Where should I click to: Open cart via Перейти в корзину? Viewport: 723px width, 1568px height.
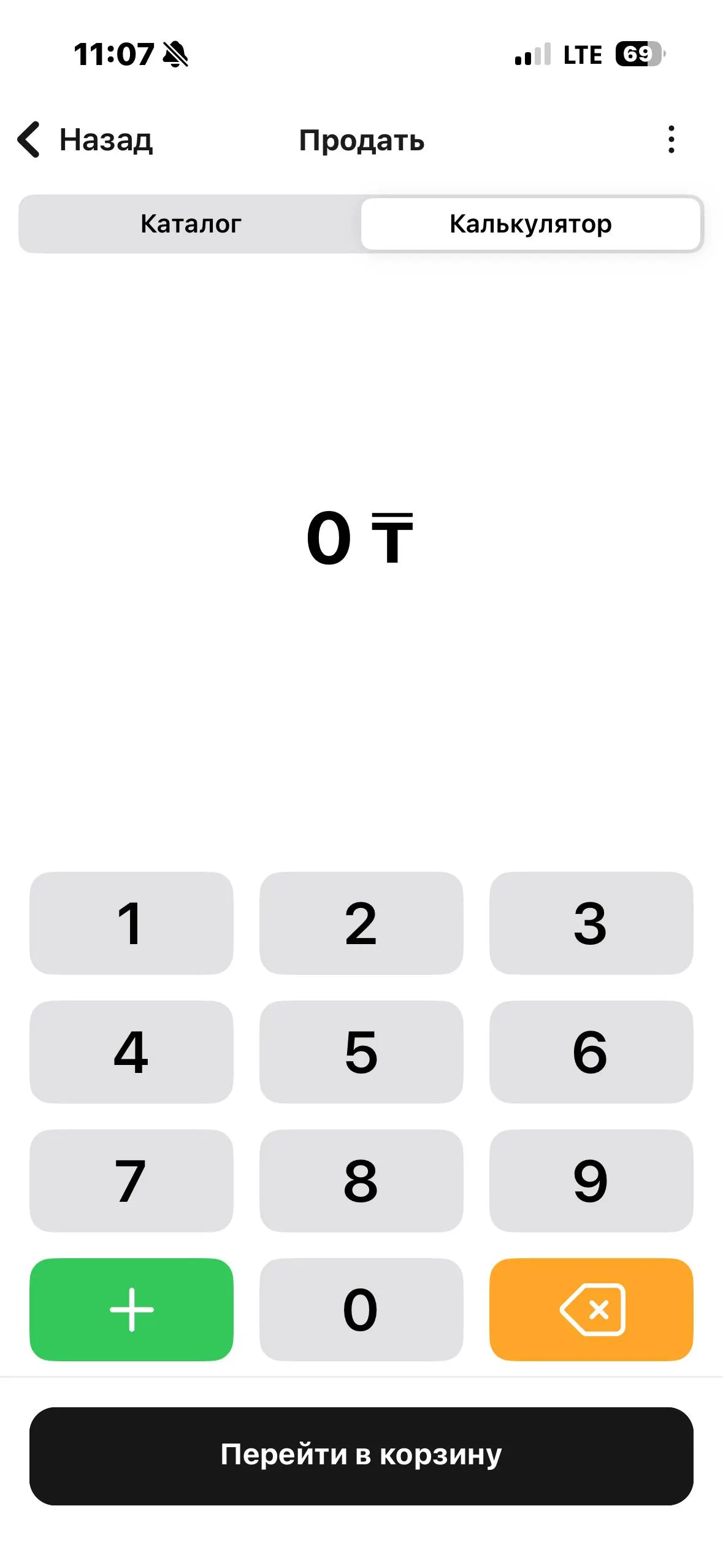click(361, 1455)
